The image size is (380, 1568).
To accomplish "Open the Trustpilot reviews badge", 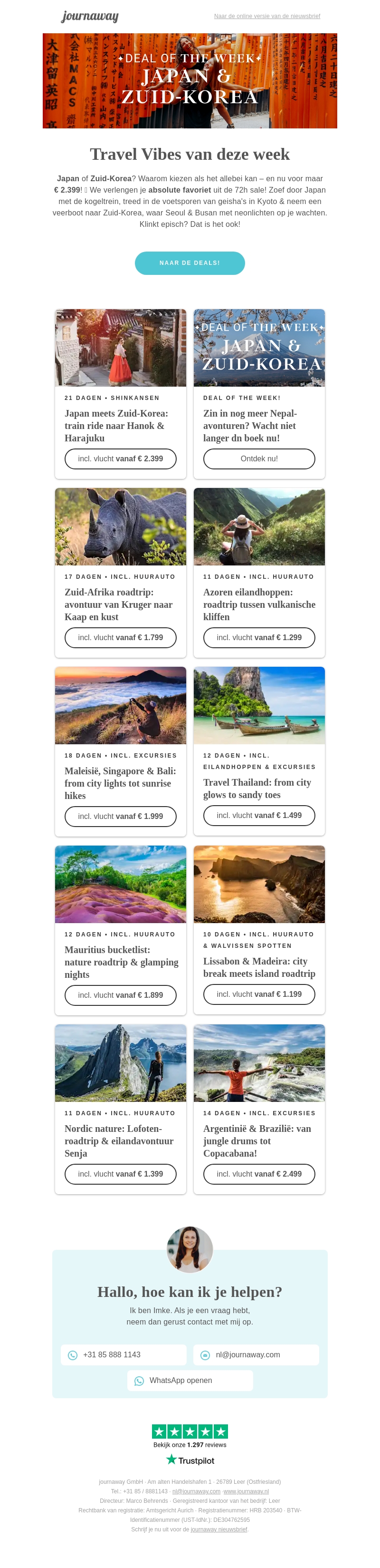I will click(190, 1444).
